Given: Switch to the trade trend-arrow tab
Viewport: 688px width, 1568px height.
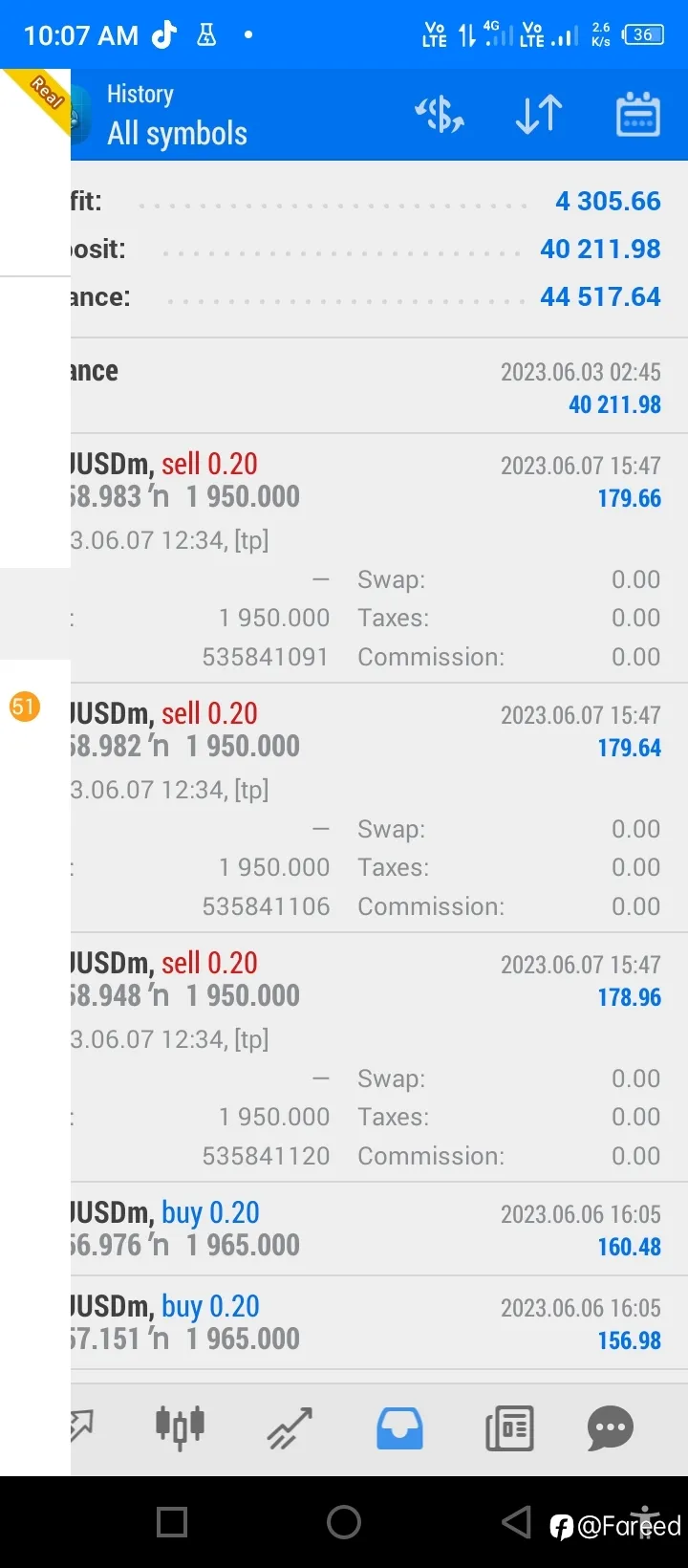Looking at the screenshot, I should pyautogui.click(x=290, y=1428).
